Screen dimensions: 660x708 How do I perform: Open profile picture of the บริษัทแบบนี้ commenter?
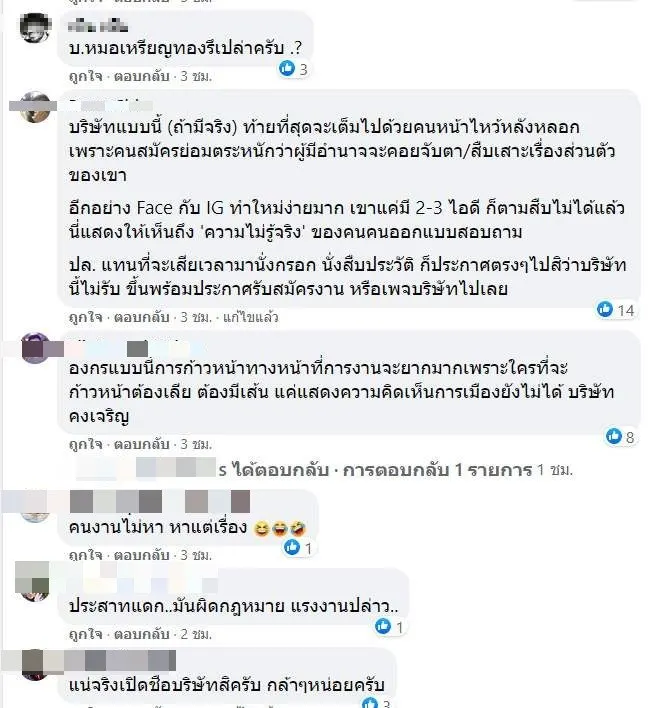(x=37, y=106)
